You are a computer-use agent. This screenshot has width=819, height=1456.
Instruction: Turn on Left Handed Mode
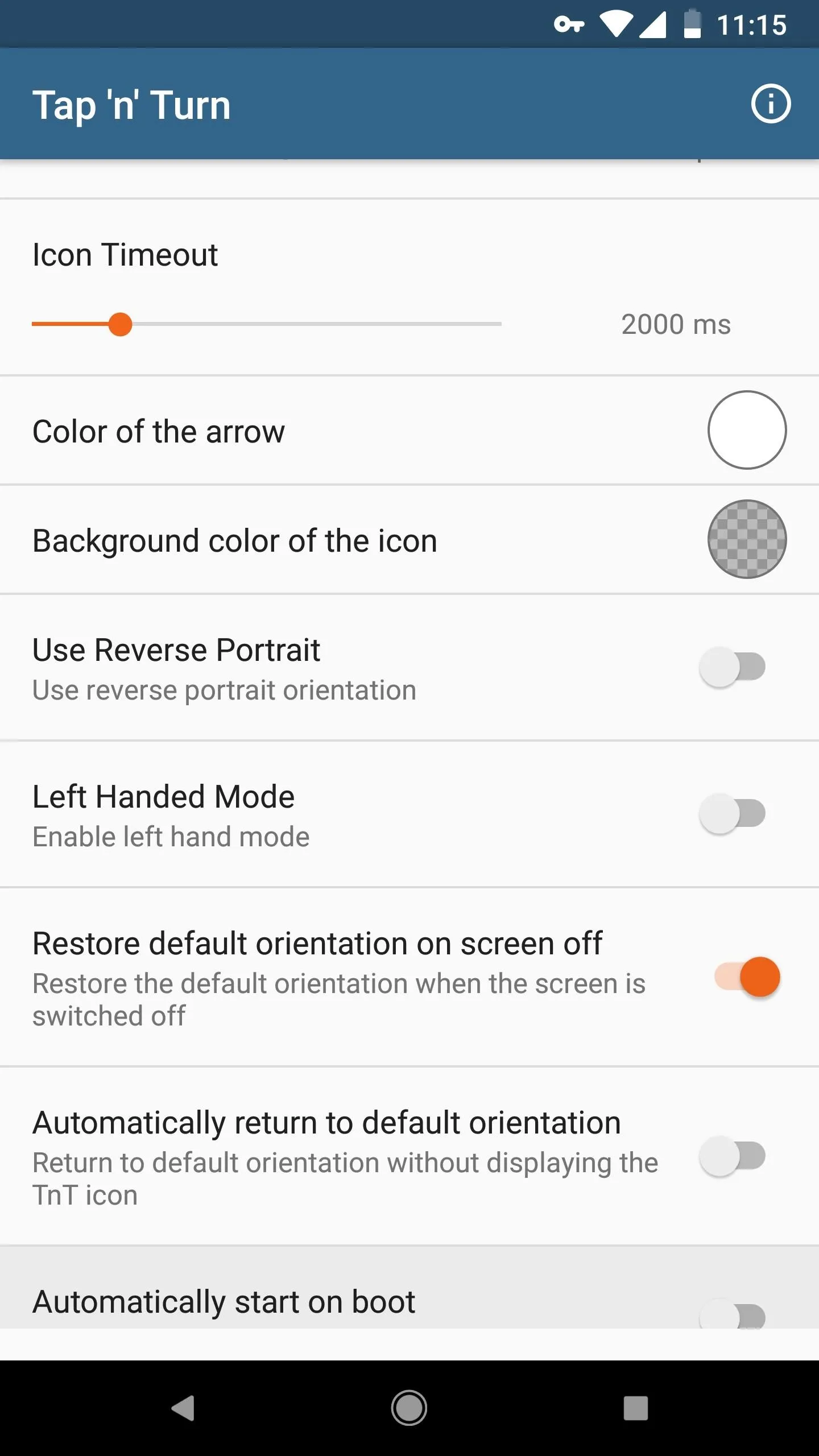click(x=733, y=813)
